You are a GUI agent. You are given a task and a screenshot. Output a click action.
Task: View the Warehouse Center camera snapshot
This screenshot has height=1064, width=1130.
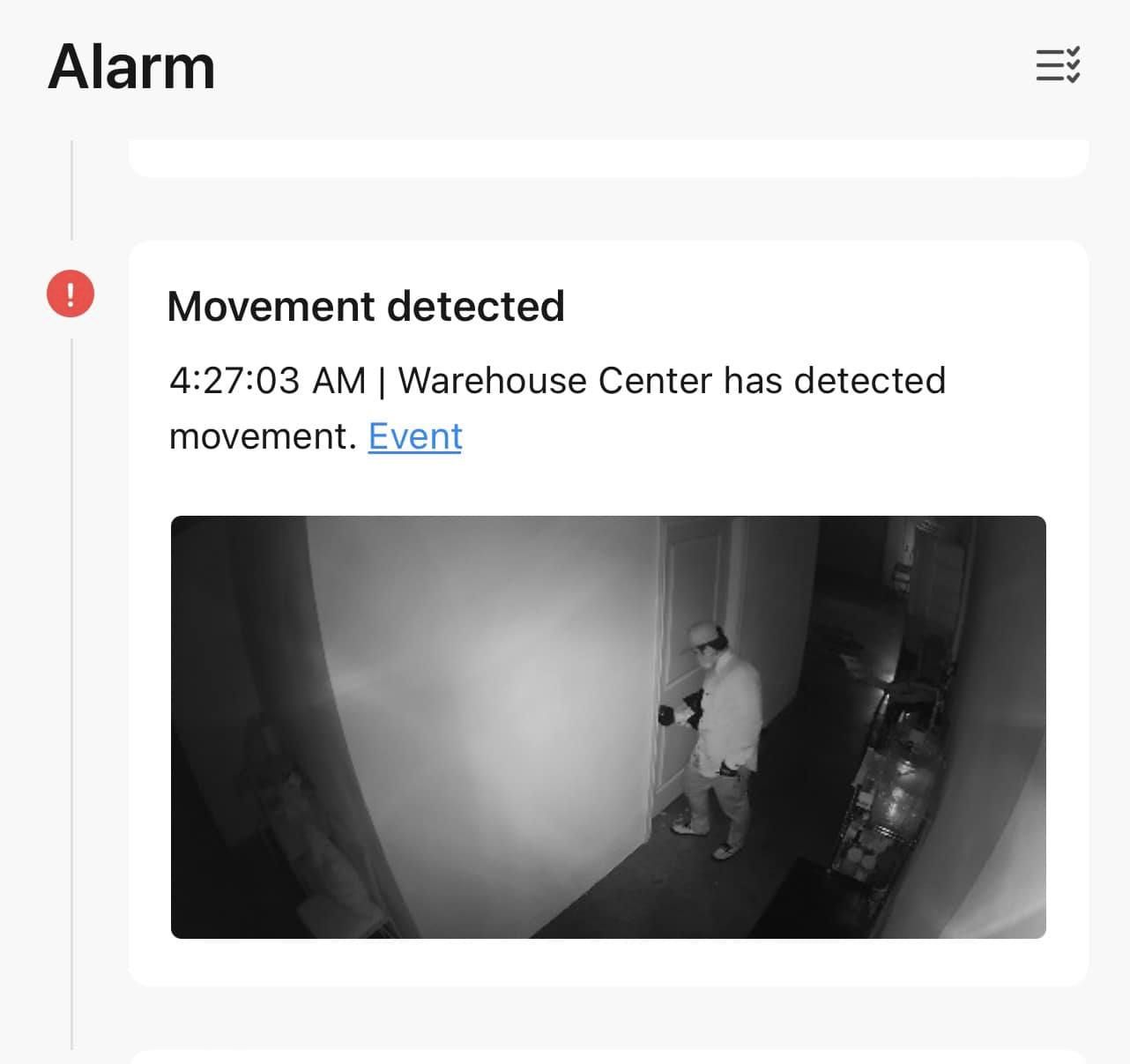pos(608,726)
